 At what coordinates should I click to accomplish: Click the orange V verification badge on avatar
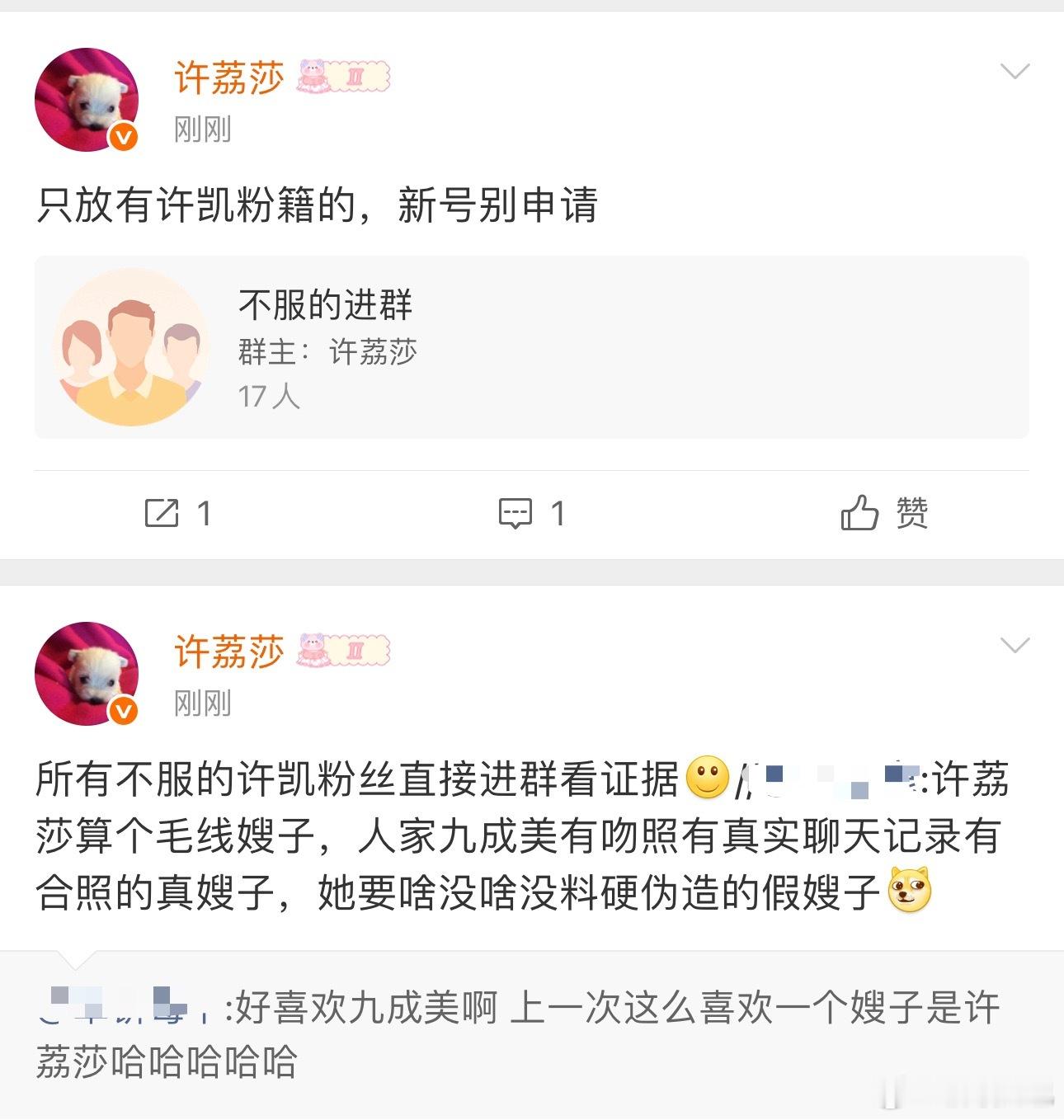click(x=122, y=136)
